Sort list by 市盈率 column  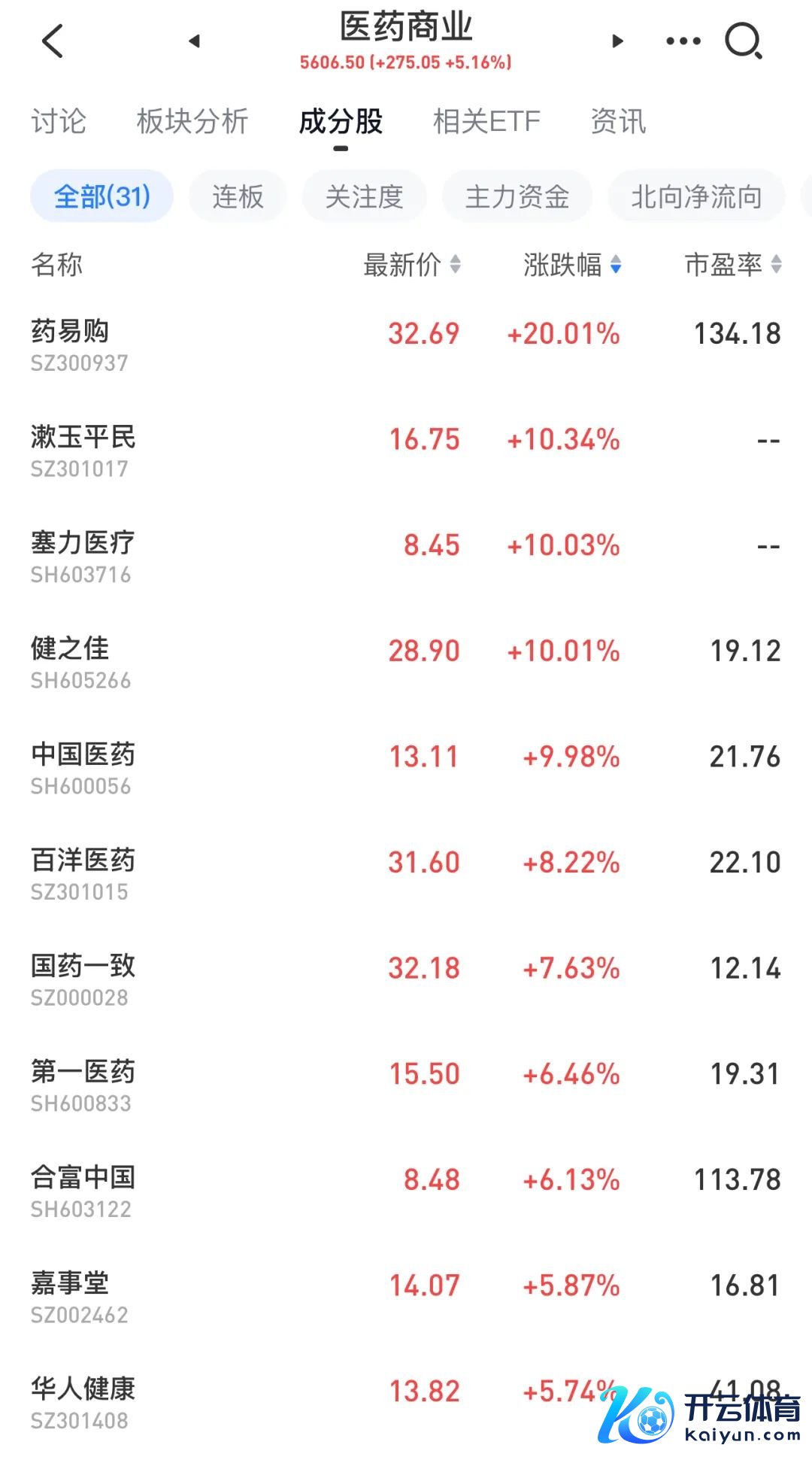point(733,265)
